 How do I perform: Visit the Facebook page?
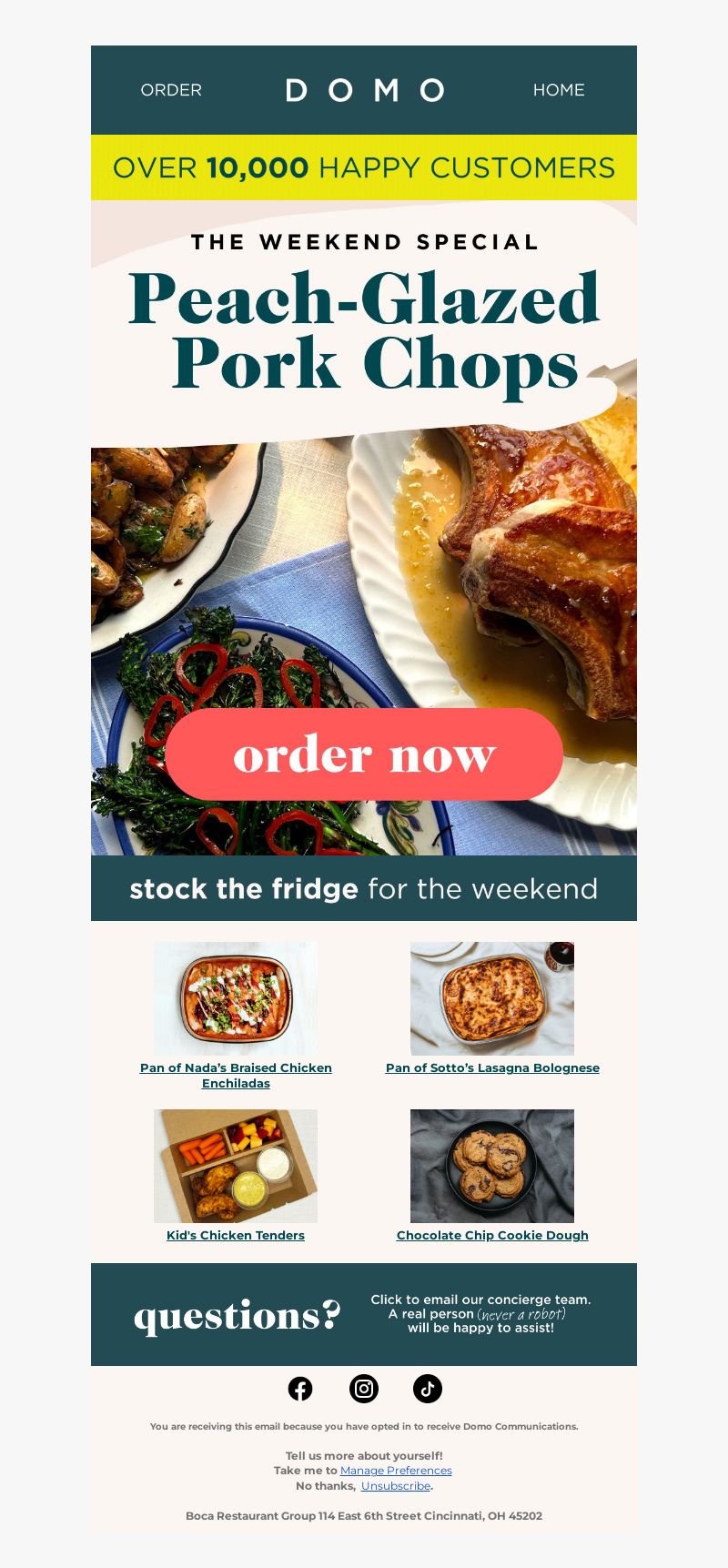300,1389
